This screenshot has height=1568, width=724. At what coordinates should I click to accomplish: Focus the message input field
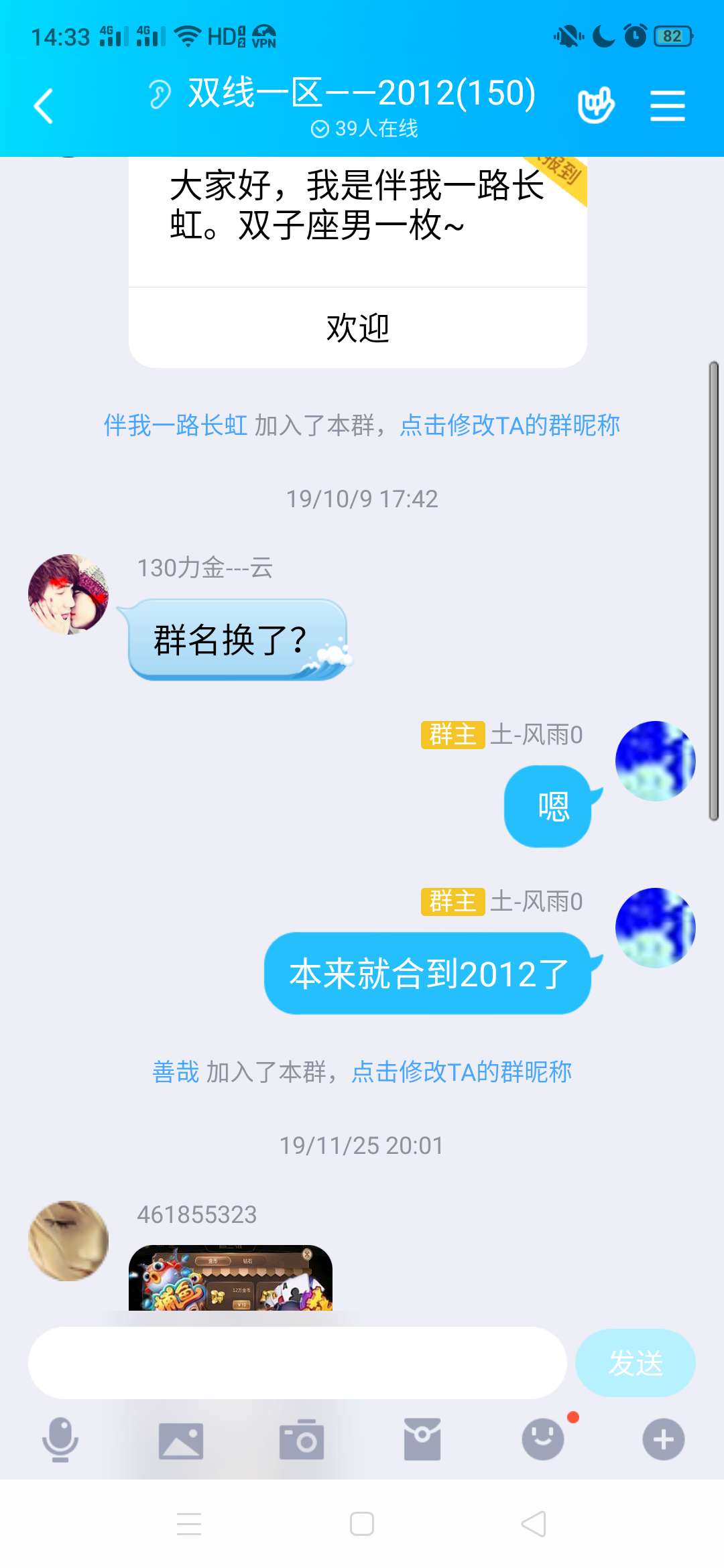pyautogui.click(x=297, y=1362)
